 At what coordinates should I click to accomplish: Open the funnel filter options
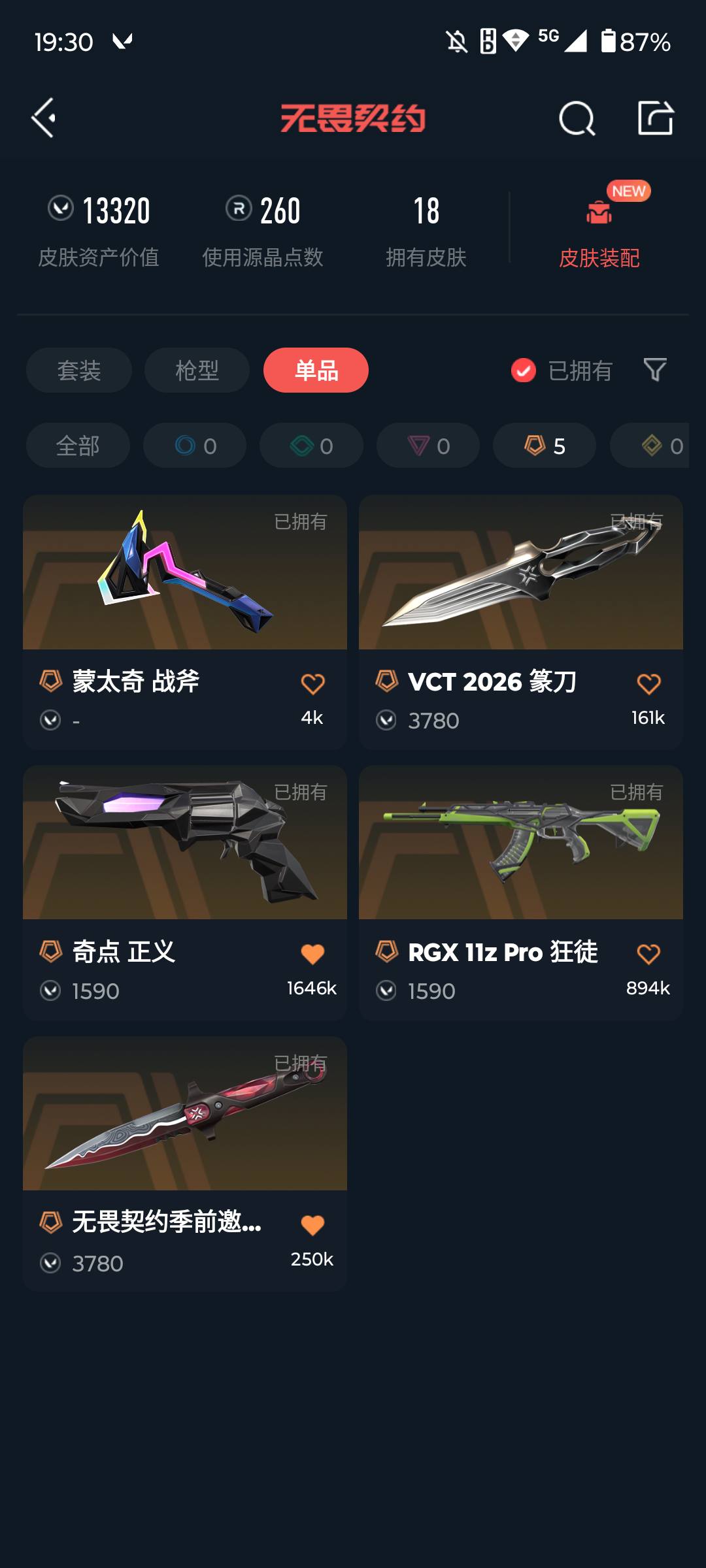[x=655, y=370]
